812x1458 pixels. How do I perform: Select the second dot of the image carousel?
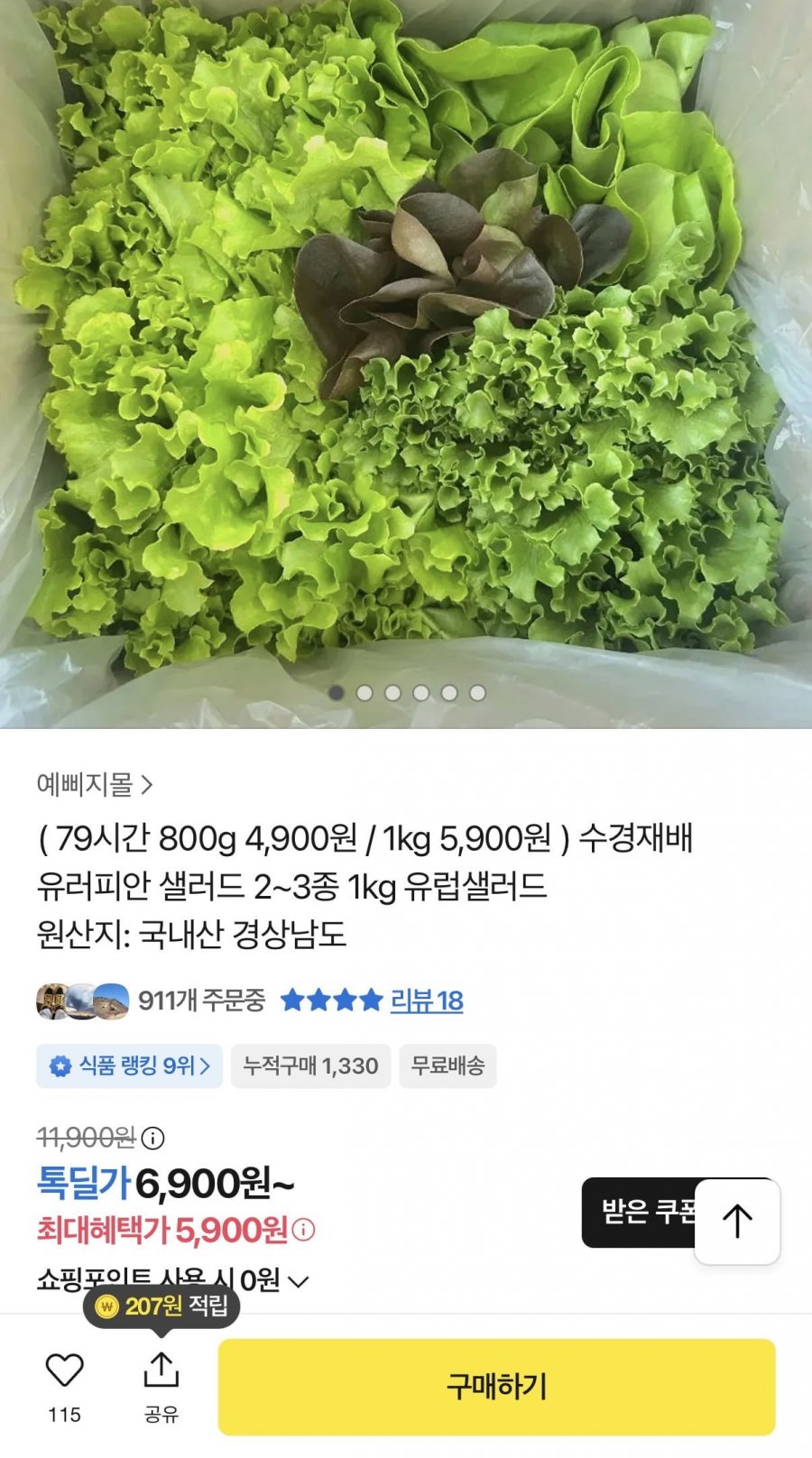point(364,693)
